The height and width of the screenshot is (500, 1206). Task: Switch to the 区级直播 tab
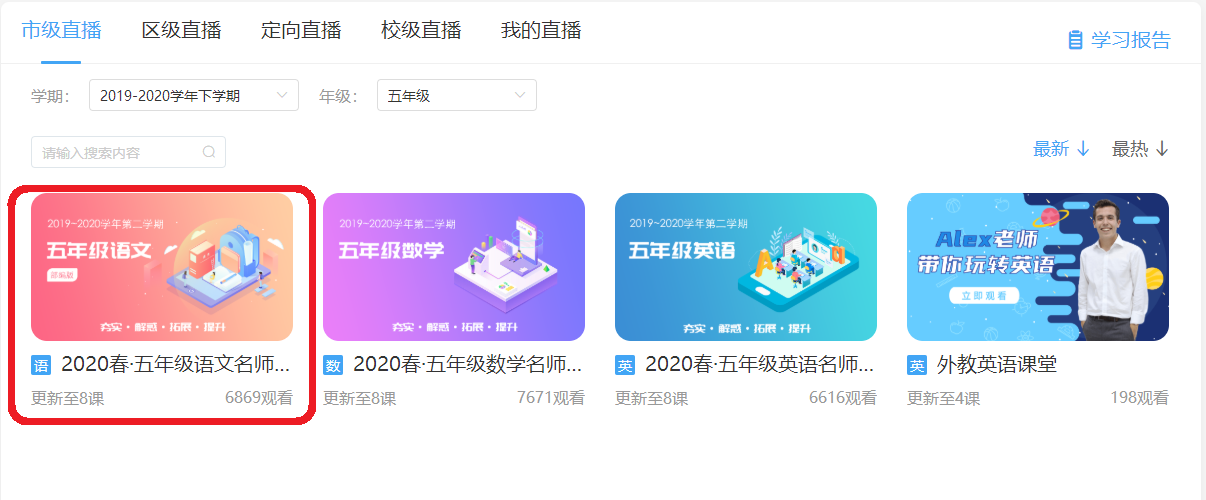pos(181,30)
